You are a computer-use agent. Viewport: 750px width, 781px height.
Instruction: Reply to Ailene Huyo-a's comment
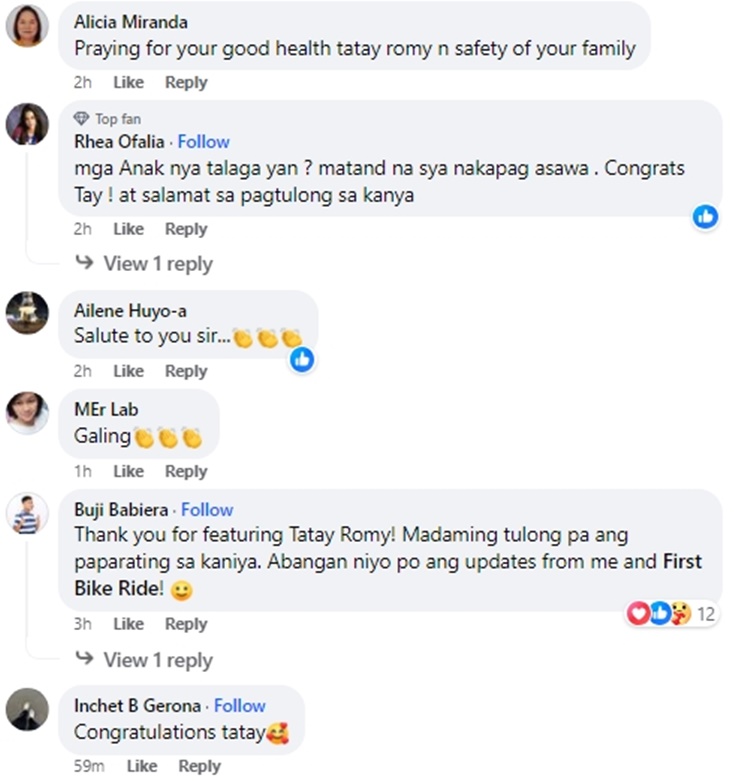point(186,371)
